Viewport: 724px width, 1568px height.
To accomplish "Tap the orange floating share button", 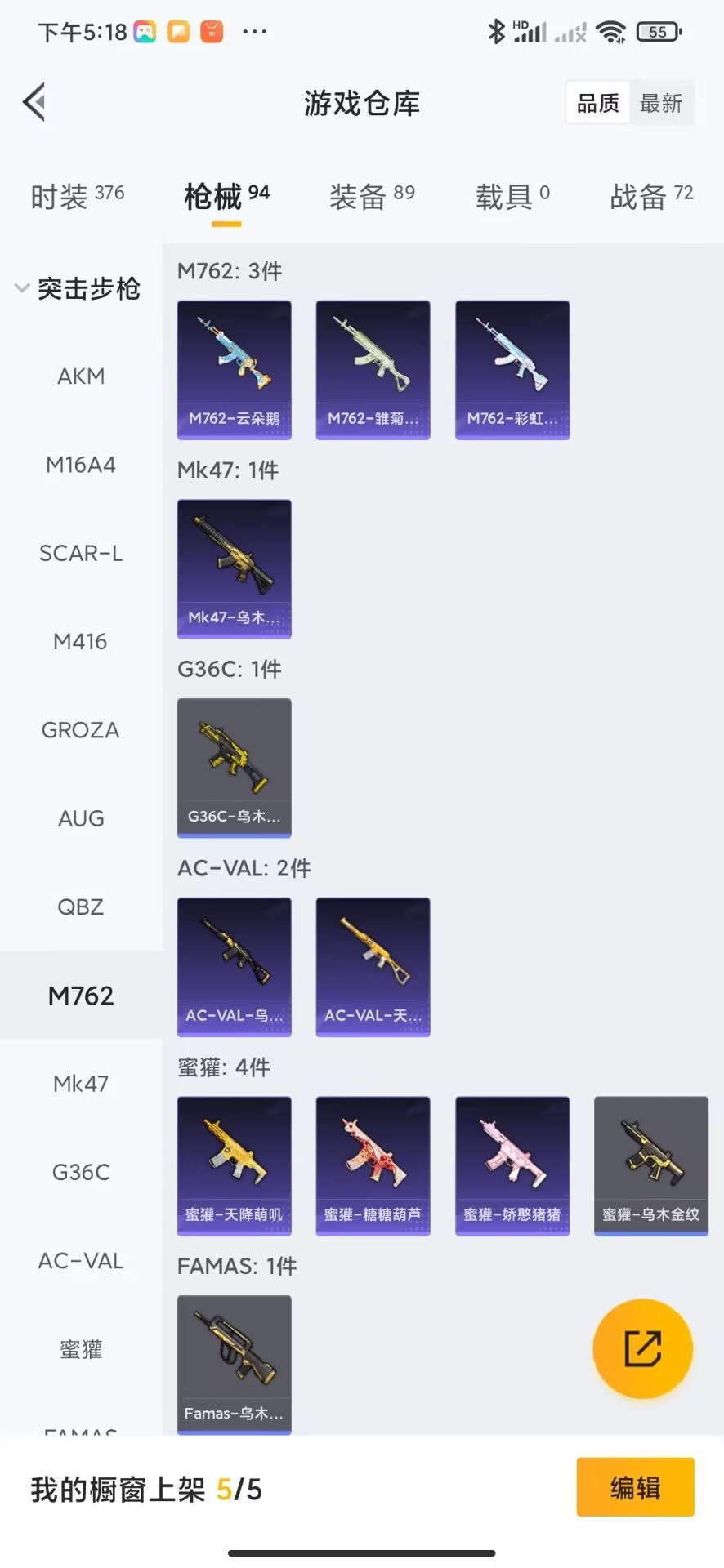I will tap(642, 1348).
